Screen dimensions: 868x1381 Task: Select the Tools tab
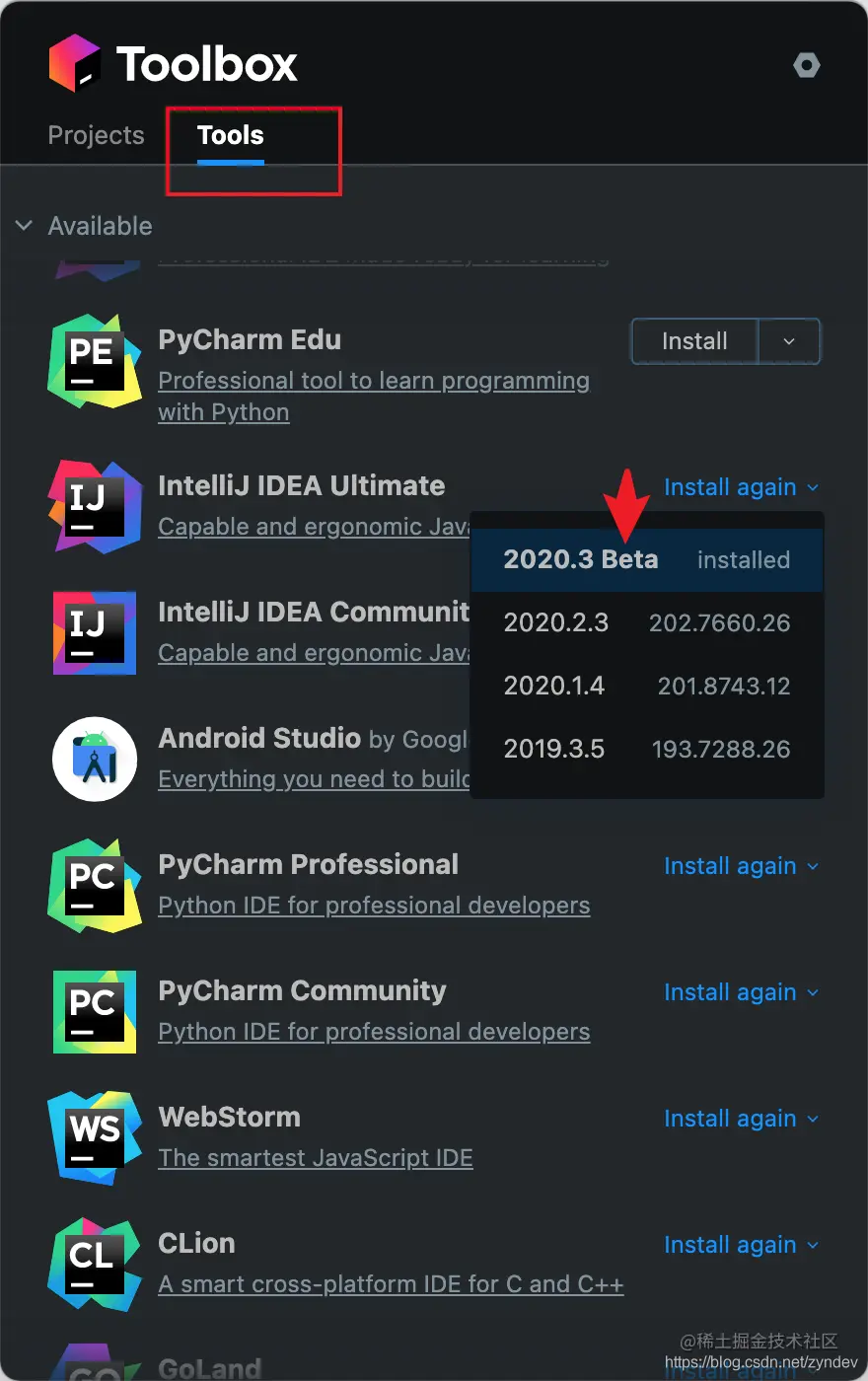tap(230, 135)
